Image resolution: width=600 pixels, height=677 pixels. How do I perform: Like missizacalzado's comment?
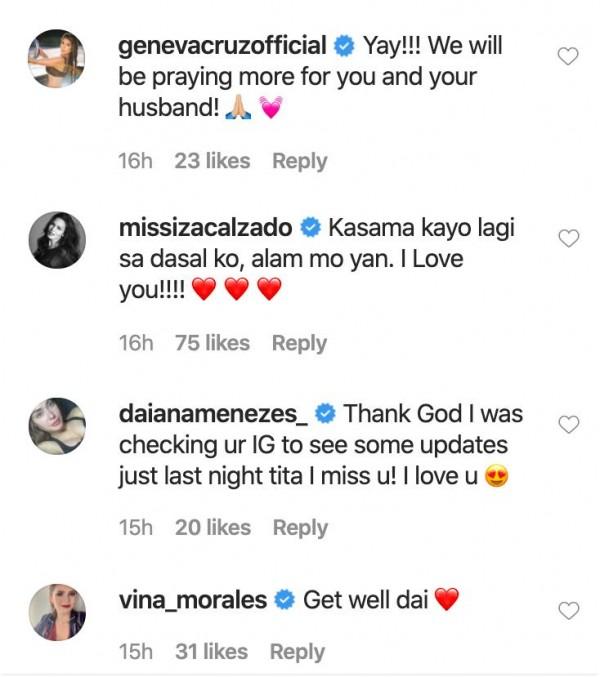coord(568,238)
